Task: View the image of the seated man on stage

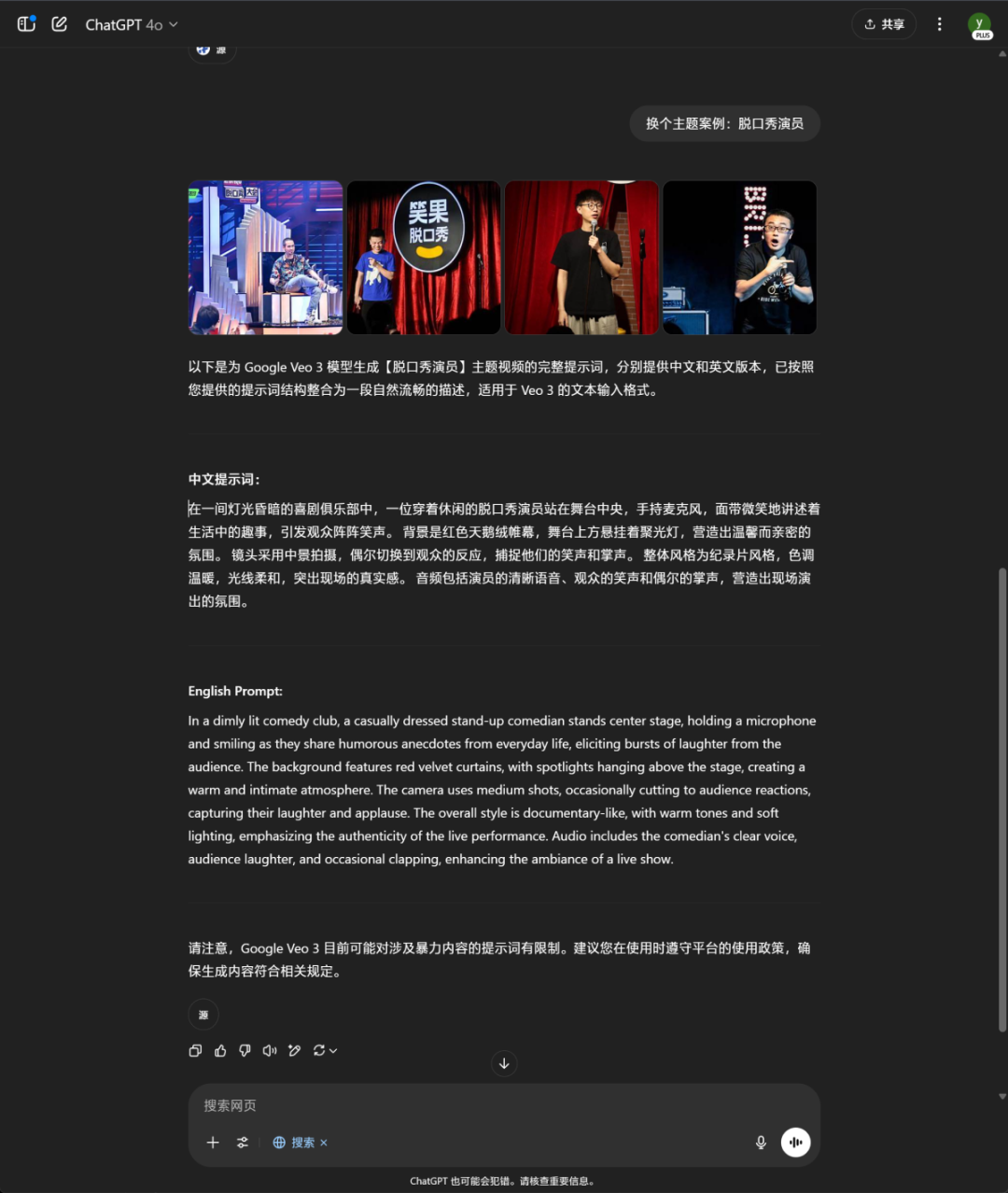Action: (266, 257)
